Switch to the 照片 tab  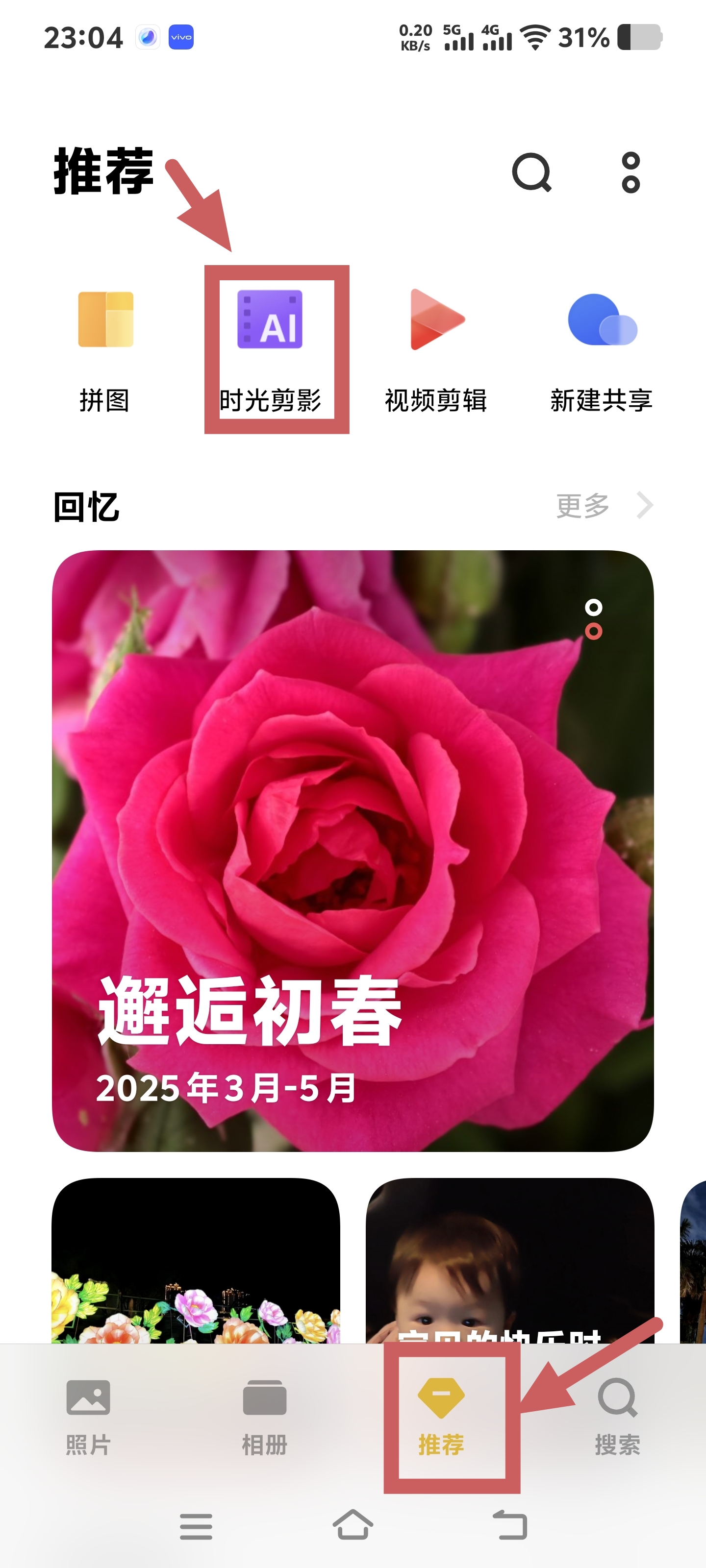click(88, 1417)
